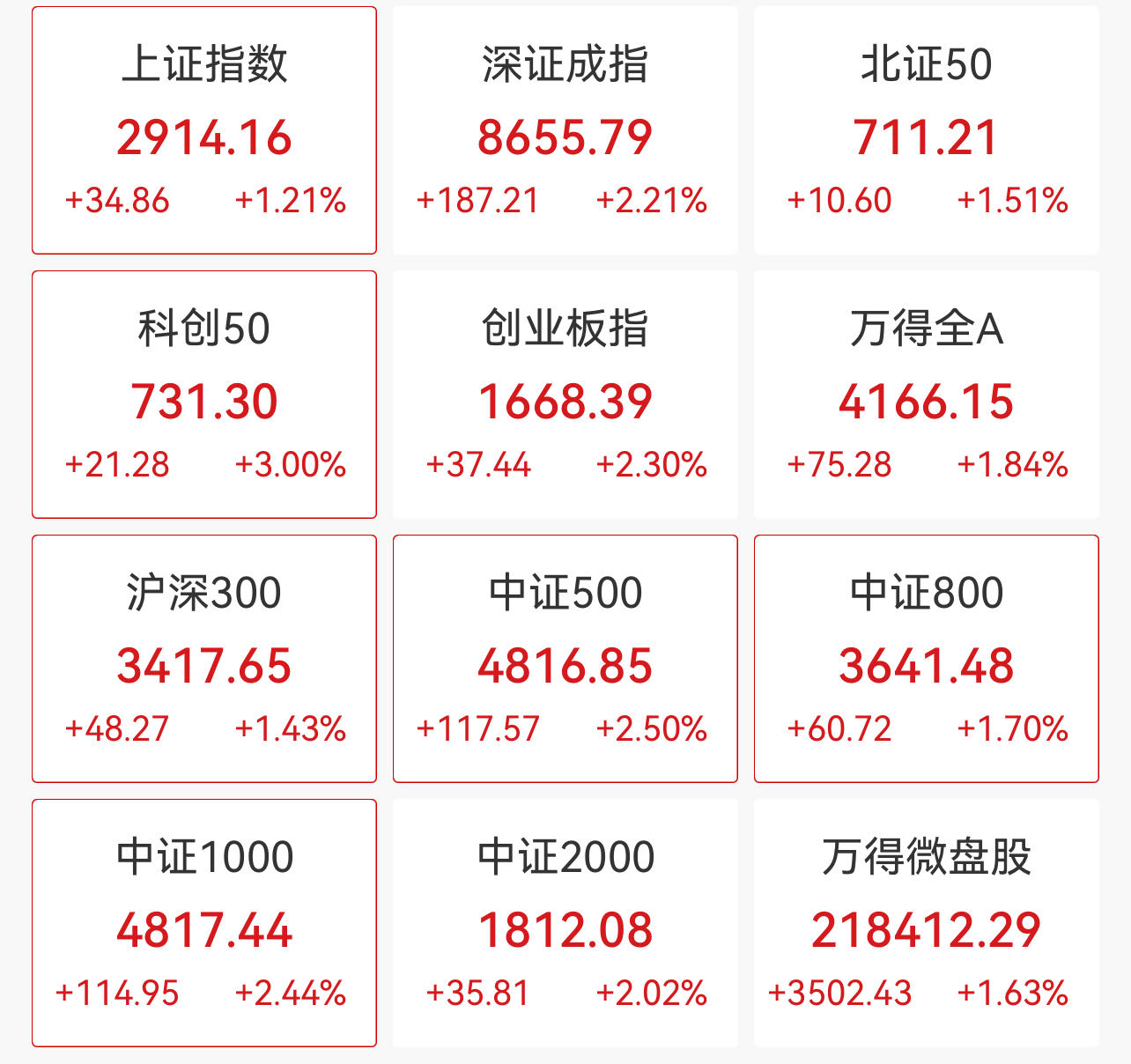View the 万得全A index details
The width and height of the screenshot is (1131, 1064).
926,395
